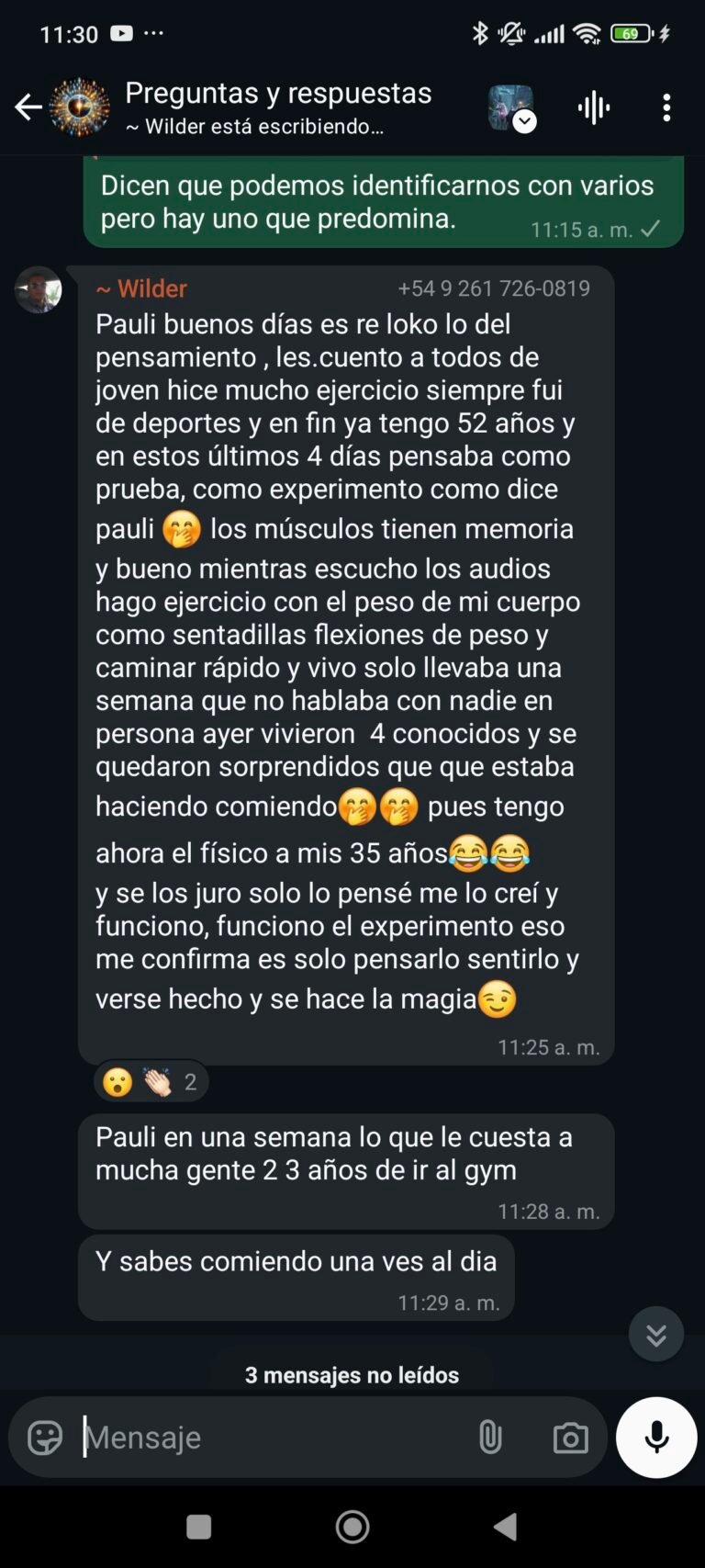705x1568 pixels.
Task: Expand the video call thumbnail via its chevron
Action: coord(524,121)
